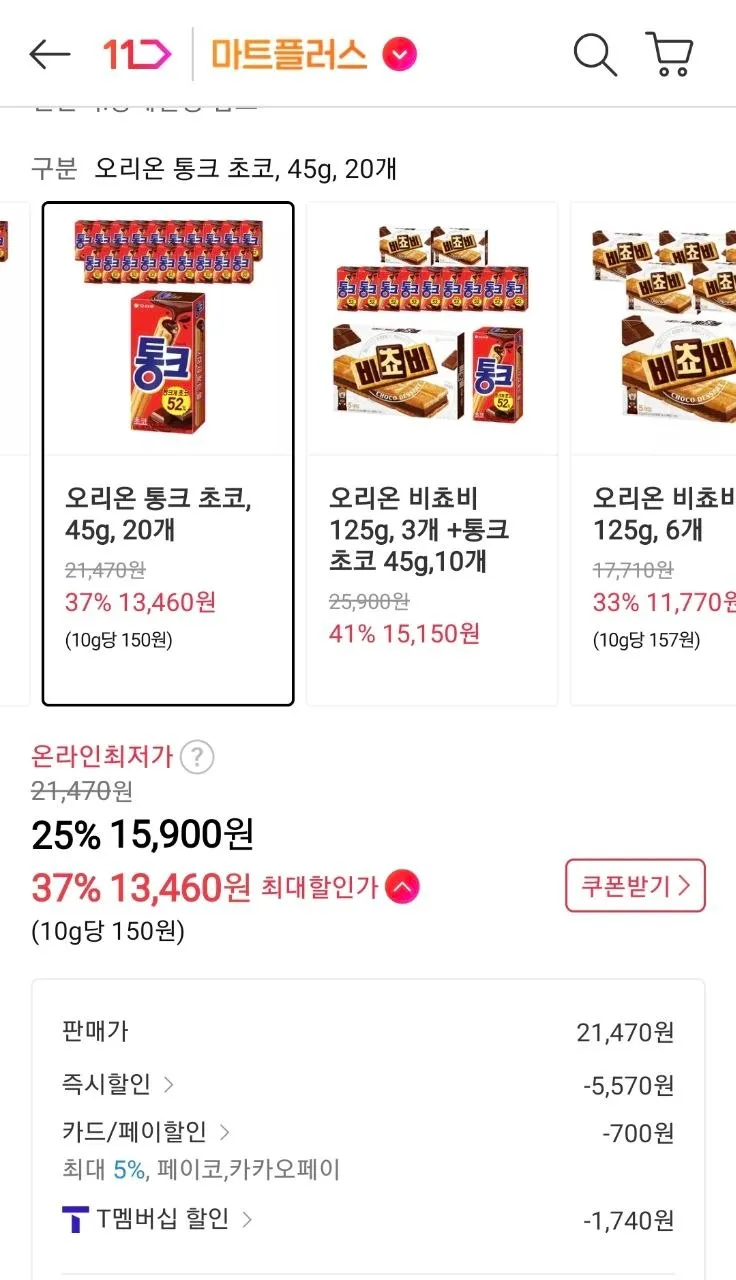736x1280 pixels.
Task: Select 오리온 통크 초코 45g 20개 option
Action: coord(168,453)
